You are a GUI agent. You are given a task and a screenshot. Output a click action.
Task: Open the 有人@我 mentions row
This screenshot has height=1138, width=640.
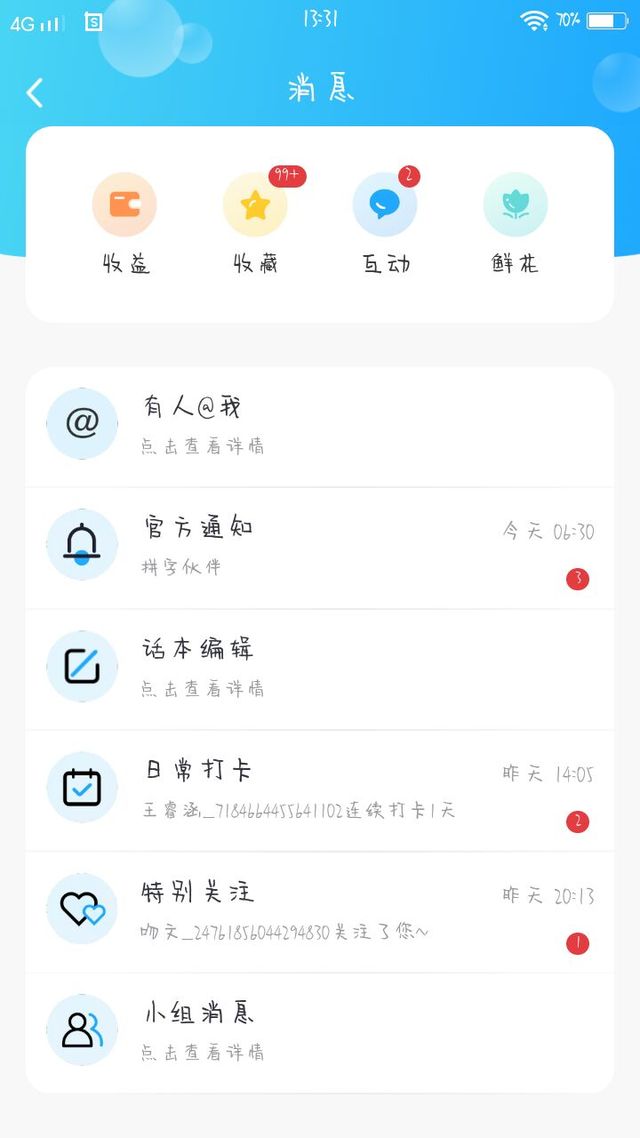pos(320,425)
